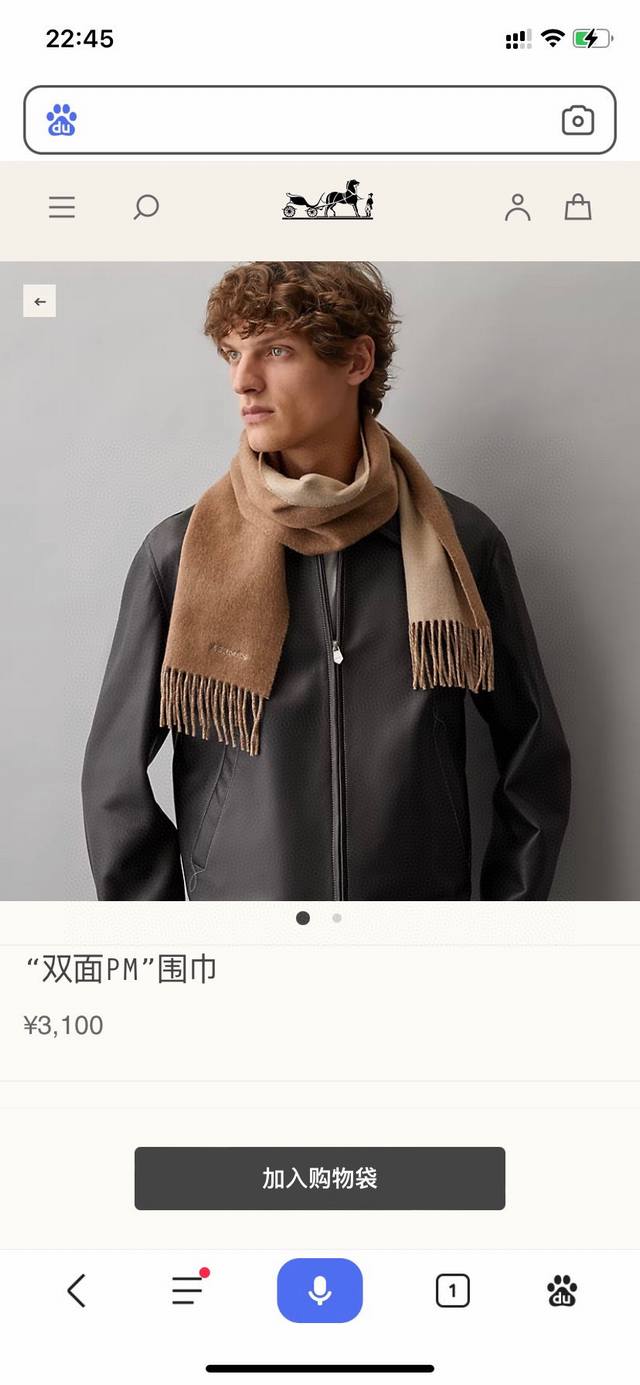640x1385 pixels.
Task: Open the shopping bag icon
Action: 578,207
